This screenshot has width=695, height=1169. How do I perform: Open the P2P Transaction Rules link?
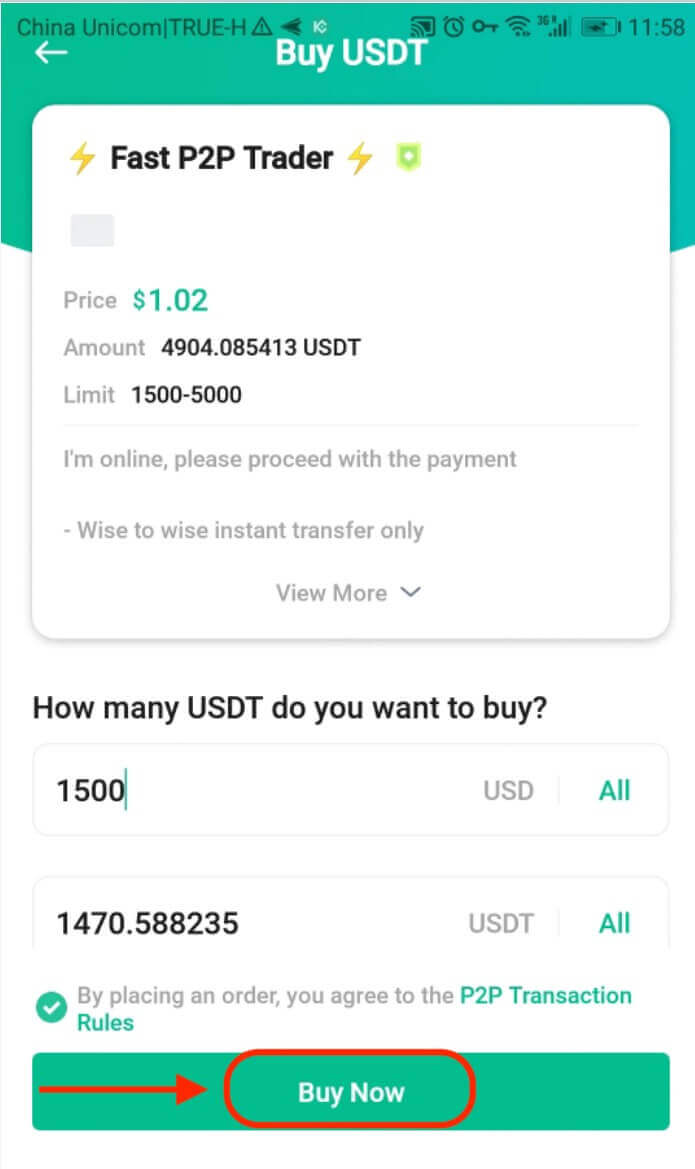[545, 996]
